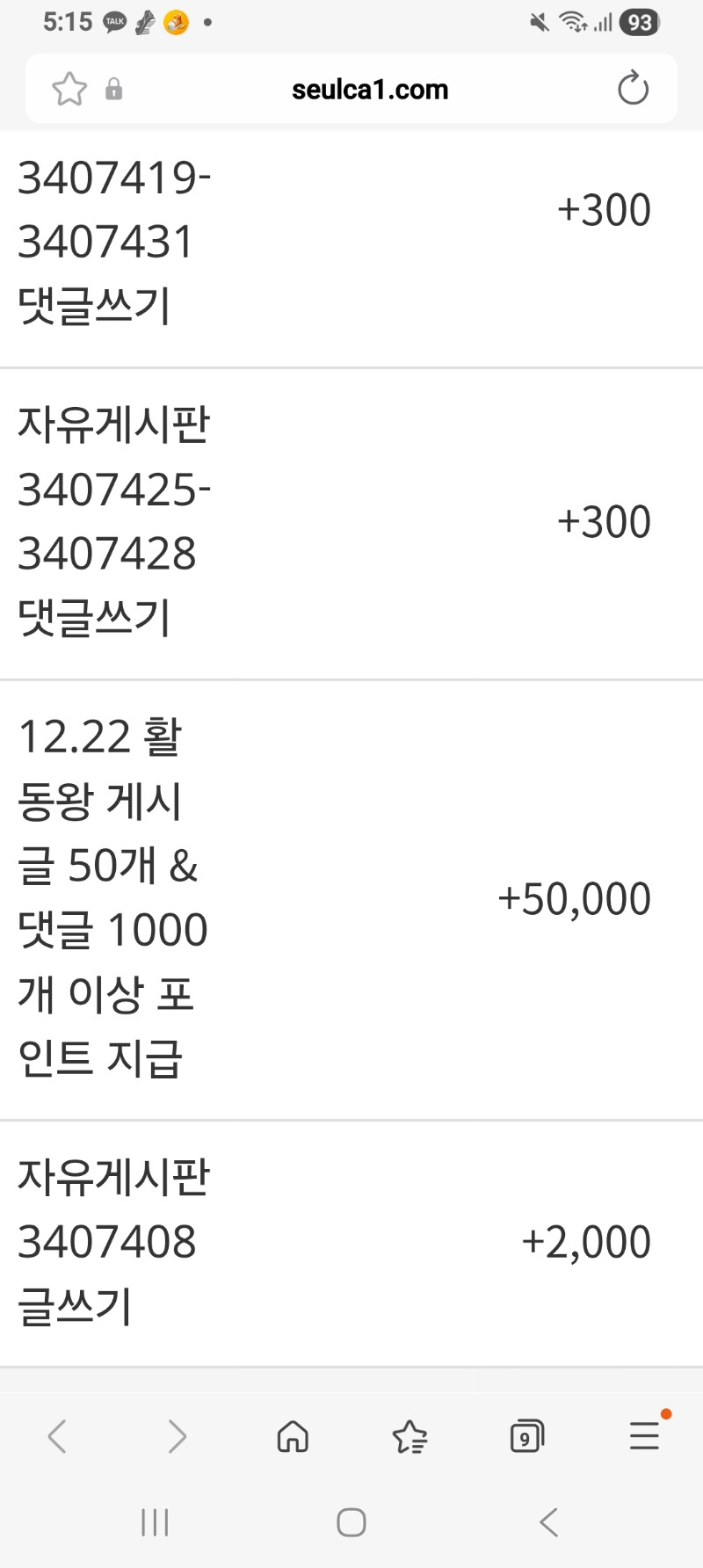Image resolution: width=703 pixels, height=1568 pixels.
Task: Go forward to the next web page
Action: coord(177,1437)
